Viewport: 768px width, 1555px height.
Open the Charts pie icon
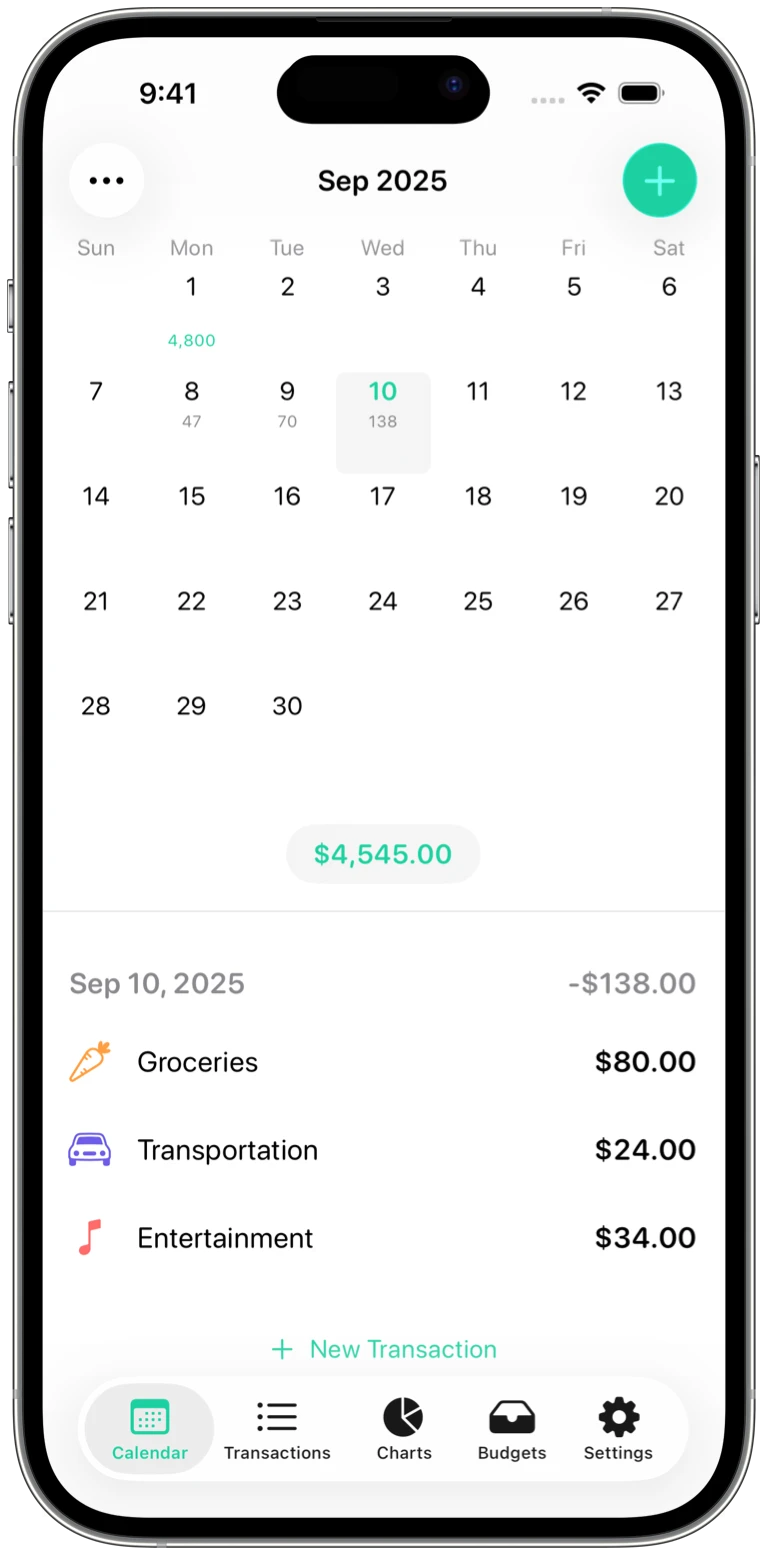[x=403, y=1414]
